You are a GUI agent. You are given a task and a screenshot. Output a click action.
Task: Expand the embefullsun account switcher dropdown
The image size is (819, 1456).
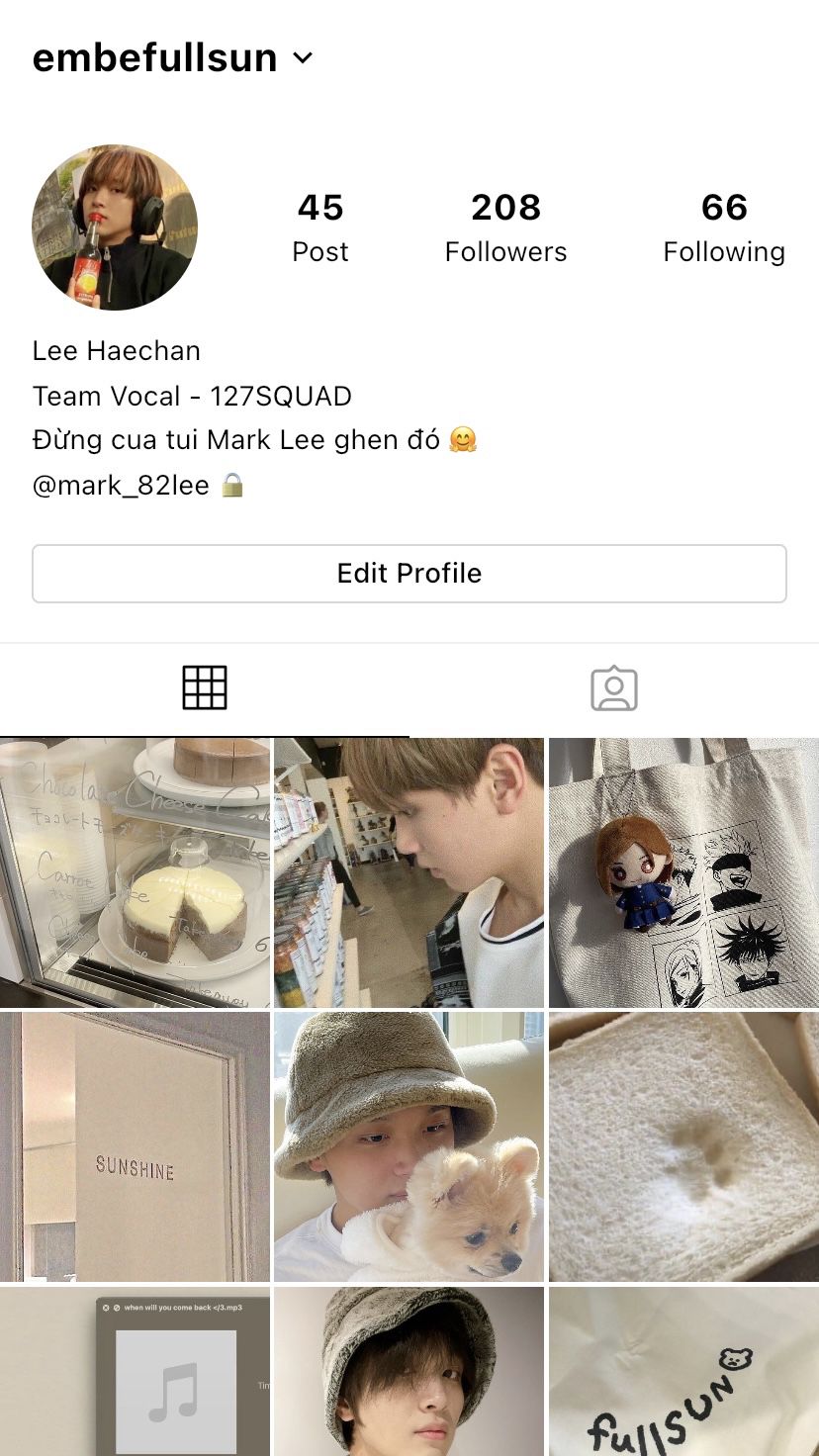point(302,58)
